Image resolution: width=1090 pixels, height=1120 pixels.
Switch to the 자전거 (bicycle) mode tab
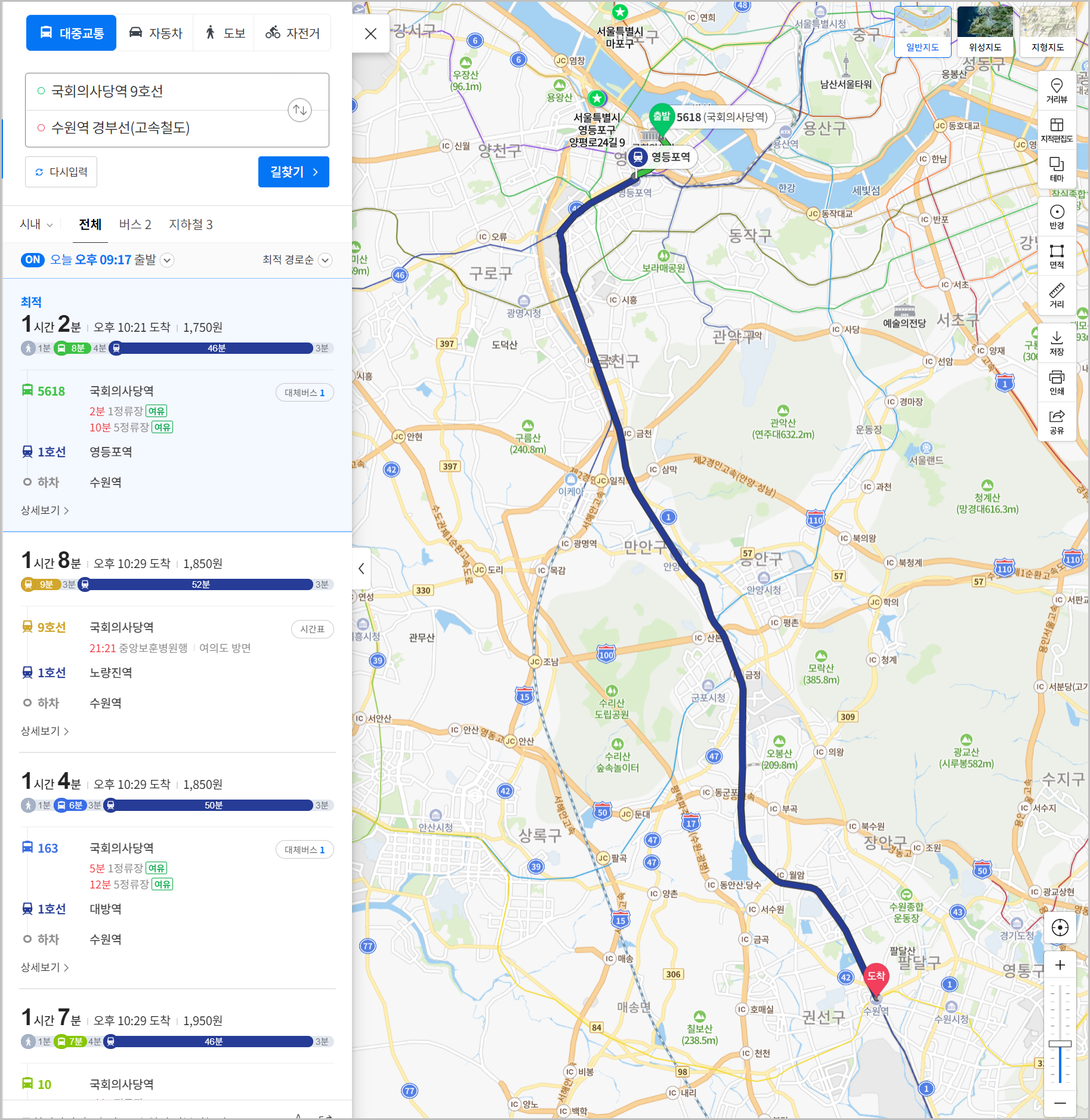coord(293,33)
